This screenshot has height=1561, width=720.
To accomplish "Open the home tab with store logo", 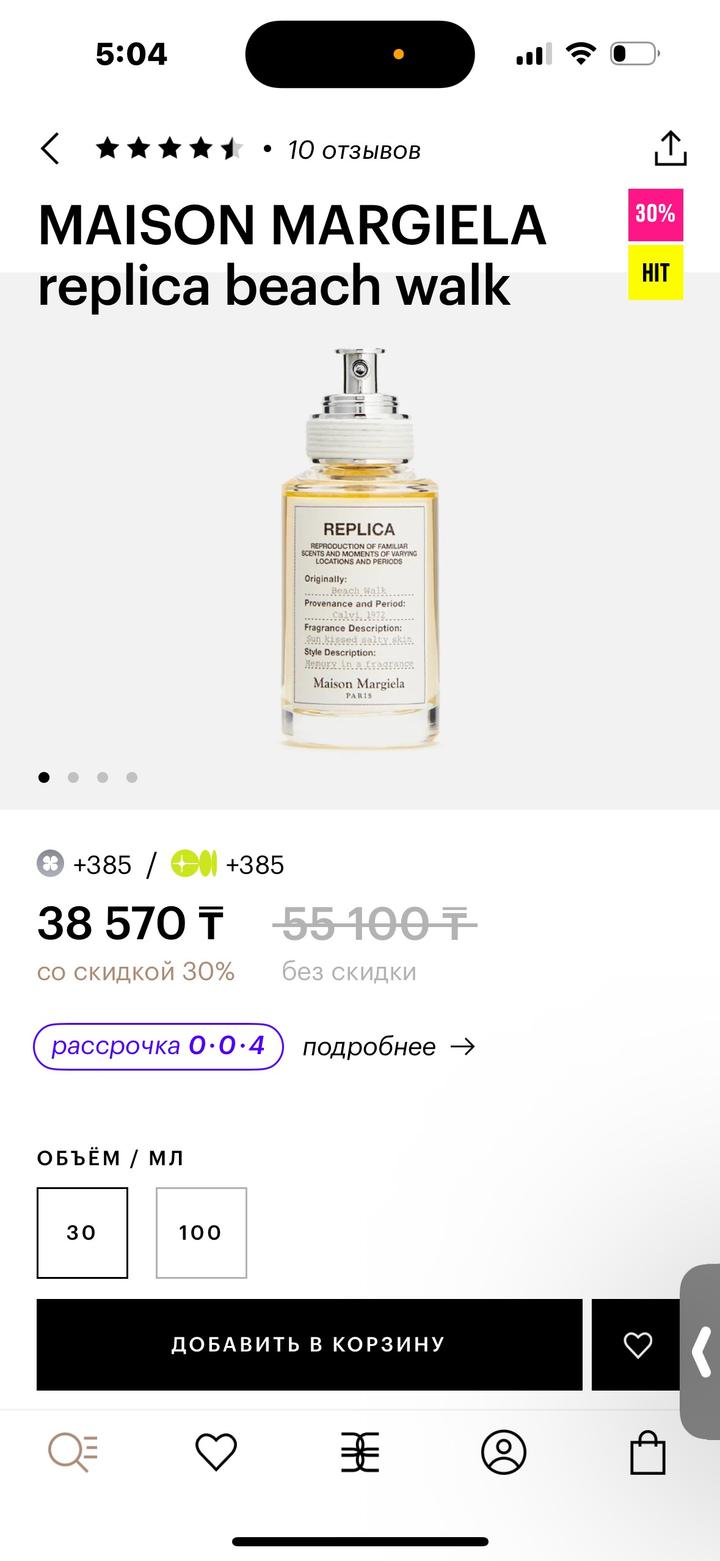I will coord(360,1452).
